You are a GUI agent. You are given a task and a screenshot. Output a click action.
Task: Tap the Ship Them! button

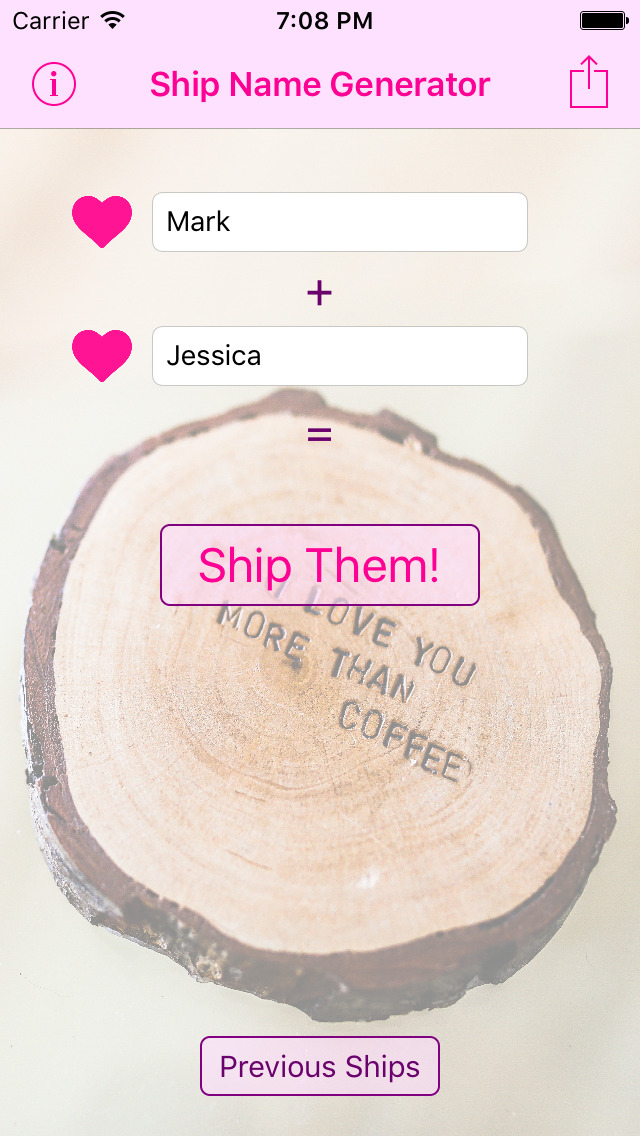(320, 565)
